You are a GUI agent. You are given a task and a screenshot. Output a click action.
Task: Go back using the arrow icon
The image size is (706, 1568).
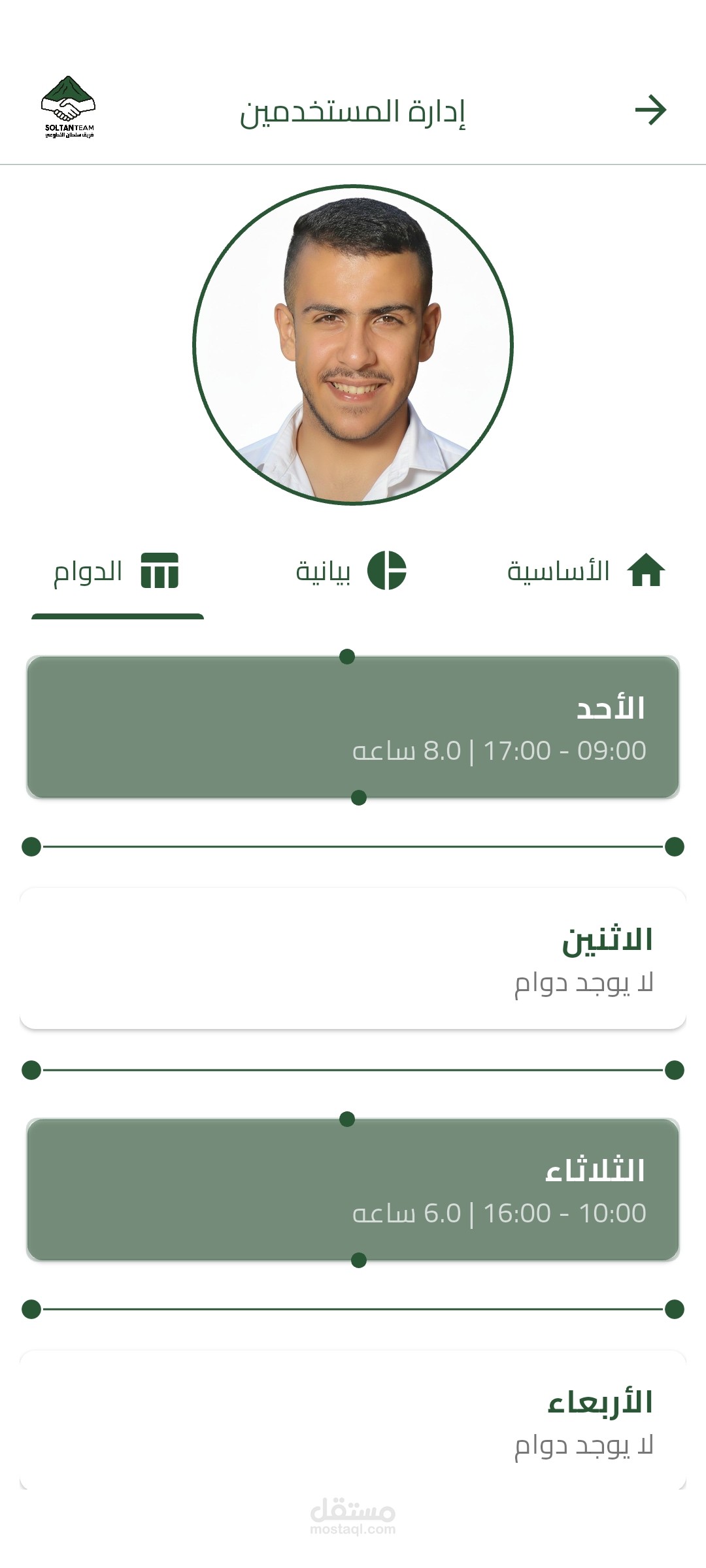(x=650, y=110)
